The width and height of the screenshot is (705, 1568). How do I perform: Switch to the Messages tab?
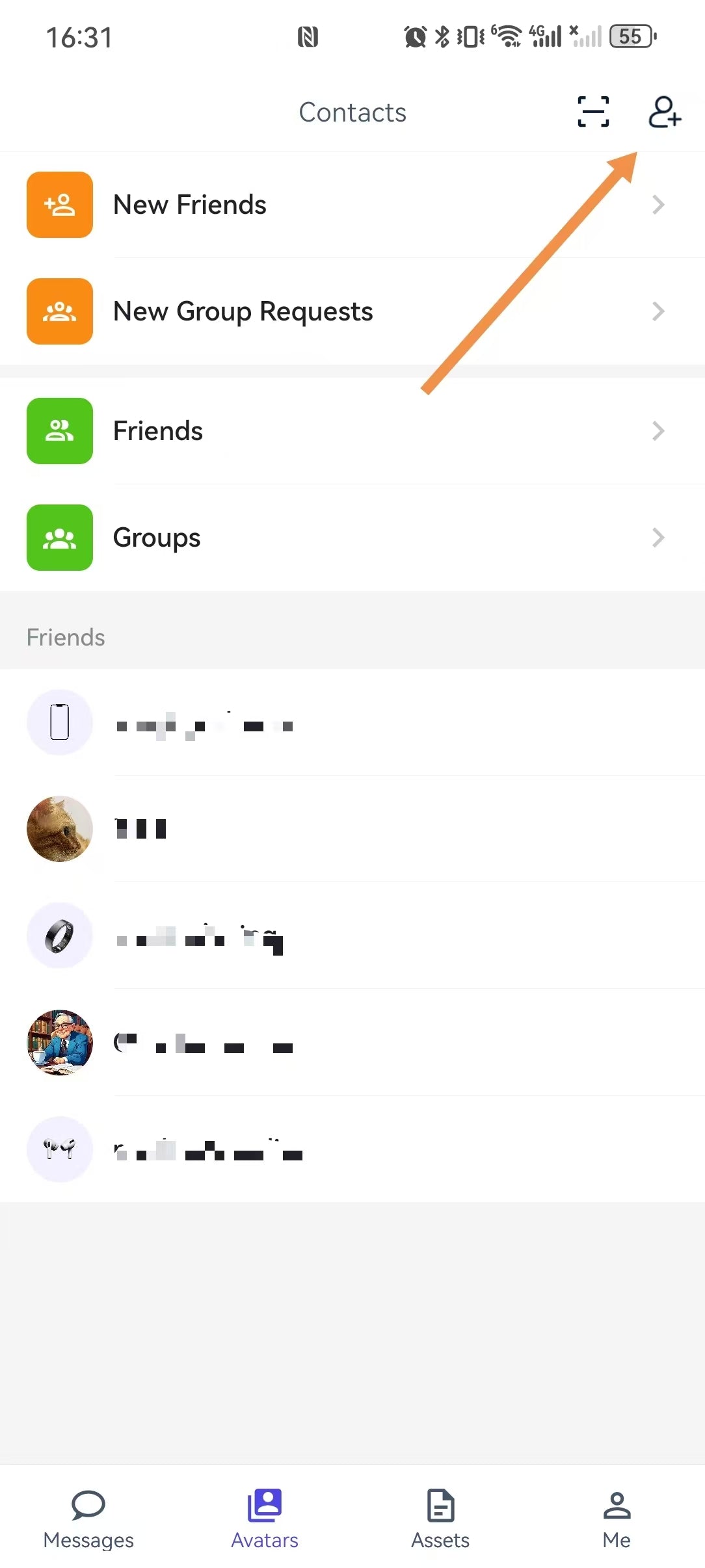(x=88, y=1519)
